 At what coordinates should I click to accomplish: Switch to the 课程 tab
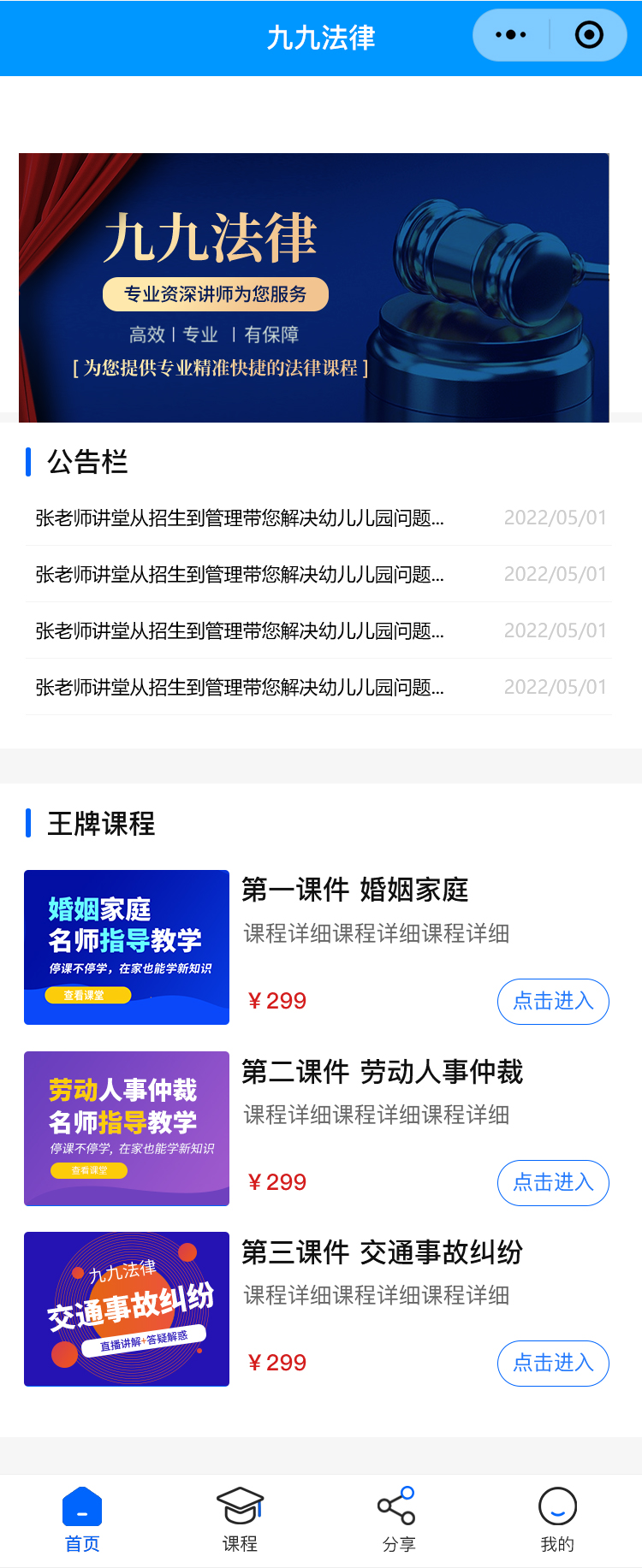(240, 1519)
